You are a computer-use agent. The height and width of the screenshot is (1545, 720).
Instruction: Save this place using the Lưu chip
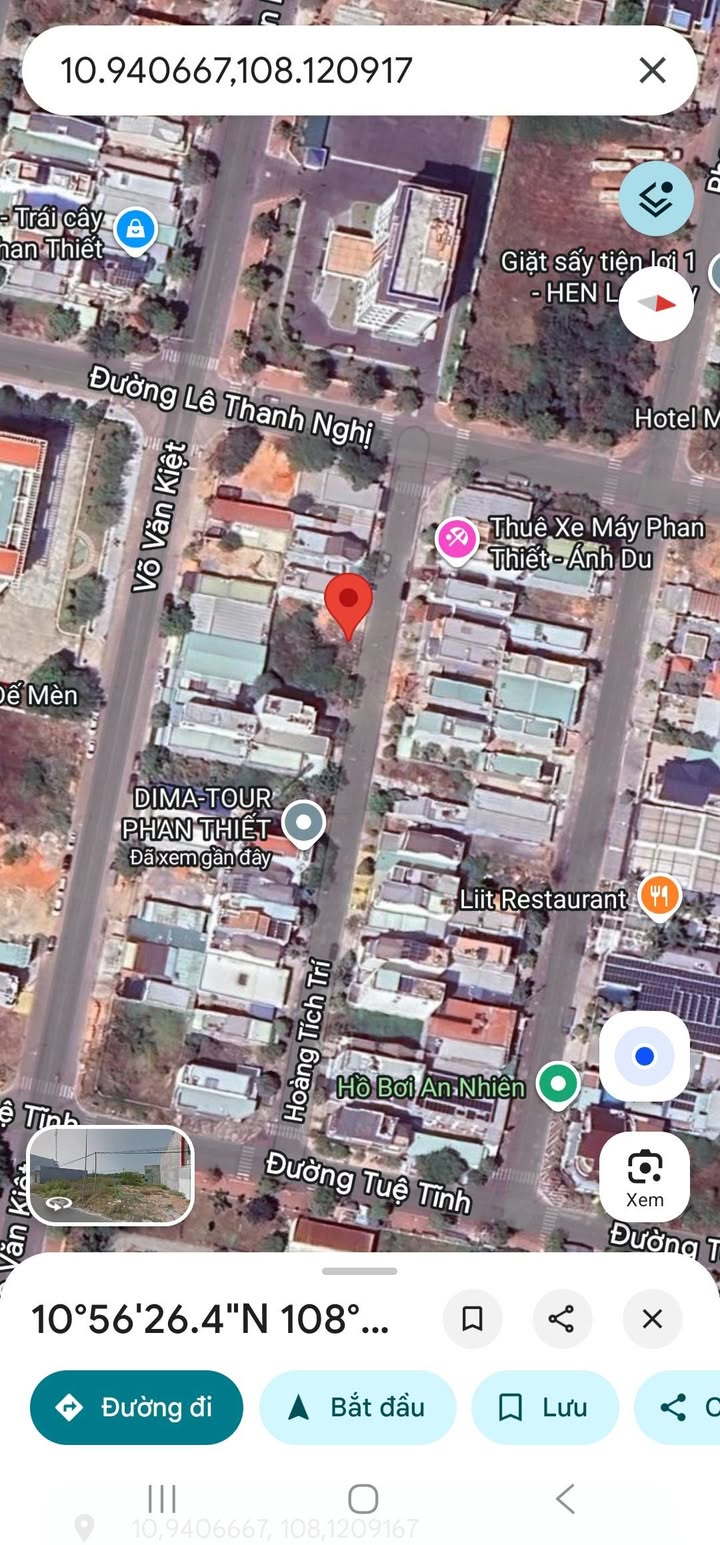(545, 1407)
